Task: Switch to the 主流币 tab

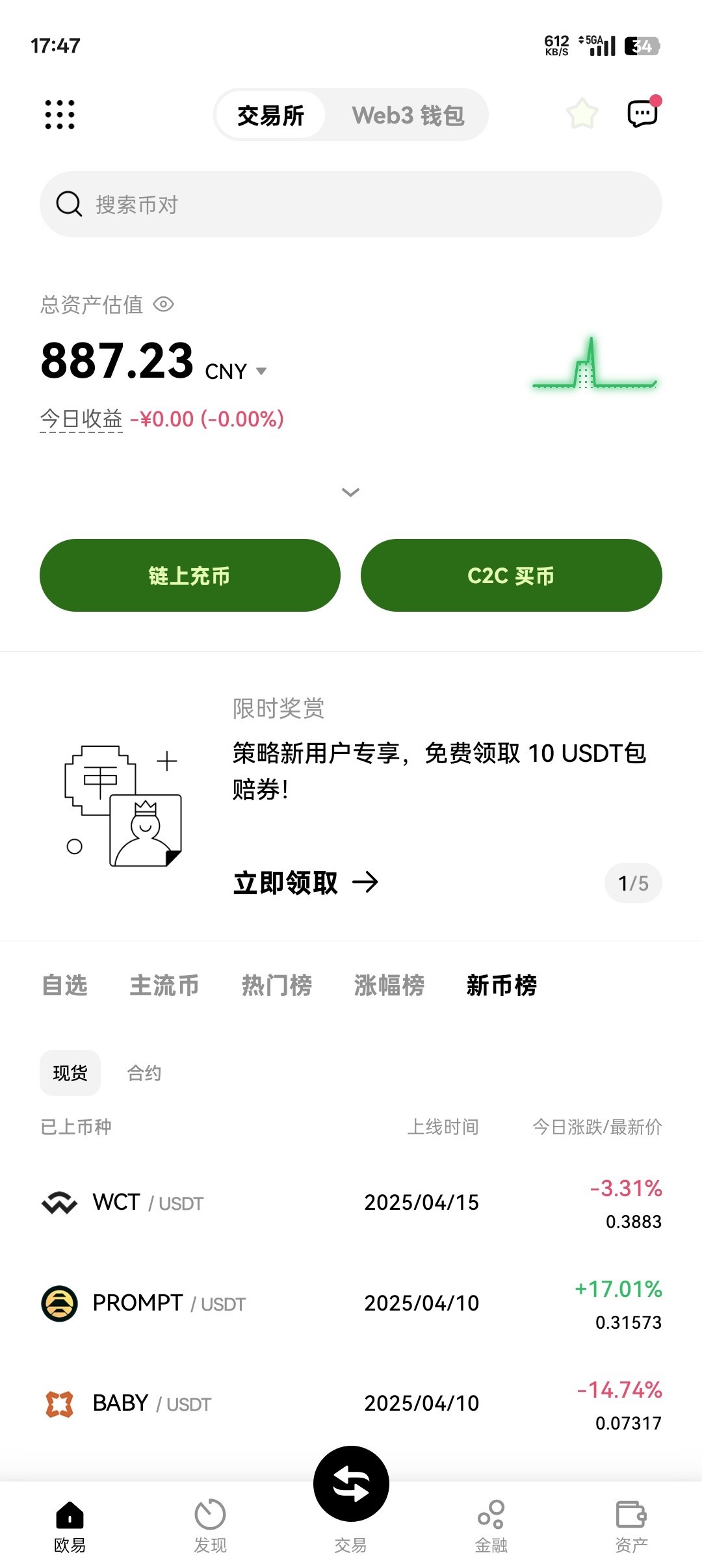Action: tap(164, 986)
